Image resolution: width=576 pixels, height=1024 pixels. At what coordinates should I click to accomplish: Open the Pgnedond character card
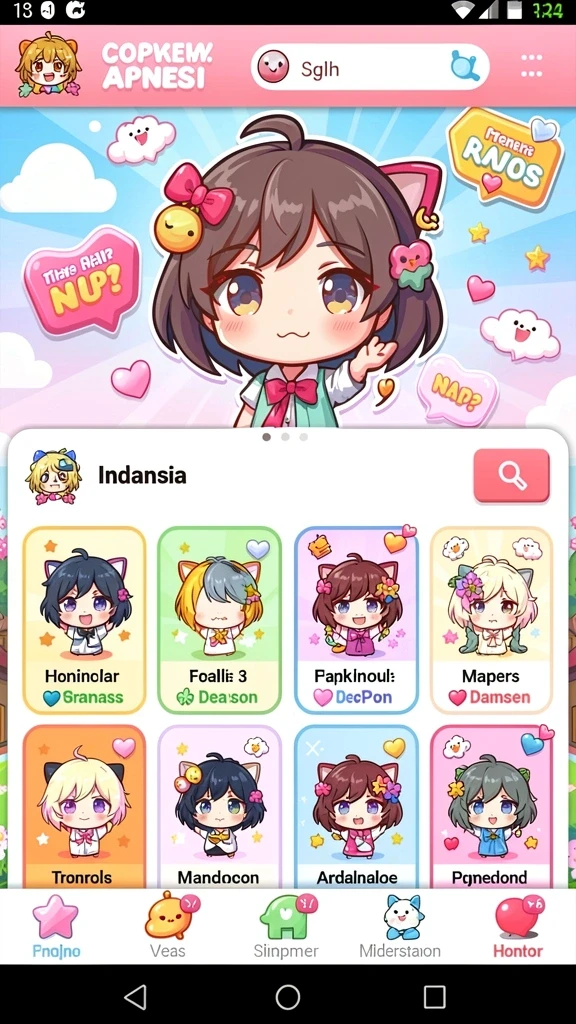(491, 806)
